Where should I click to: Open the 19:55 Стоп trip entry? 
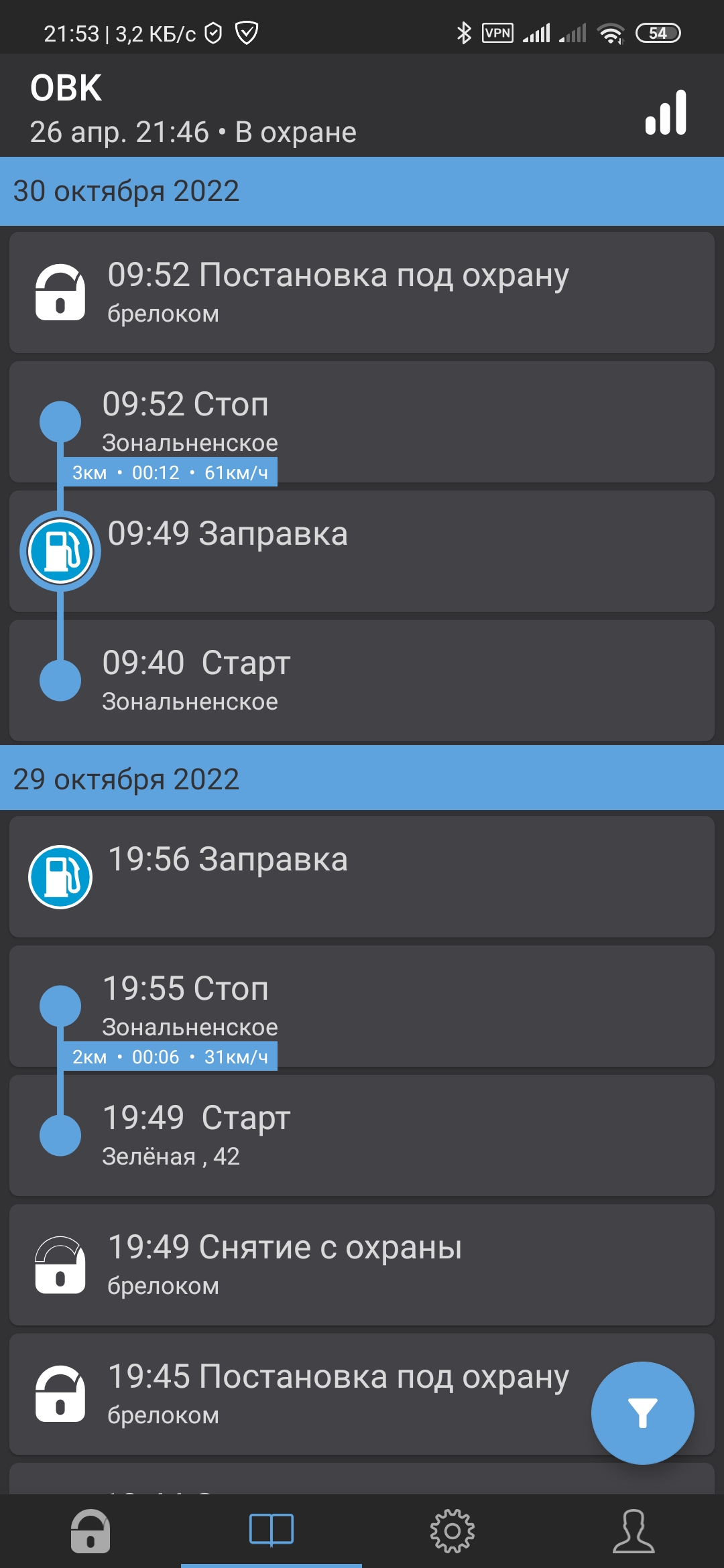point(362,1006)
